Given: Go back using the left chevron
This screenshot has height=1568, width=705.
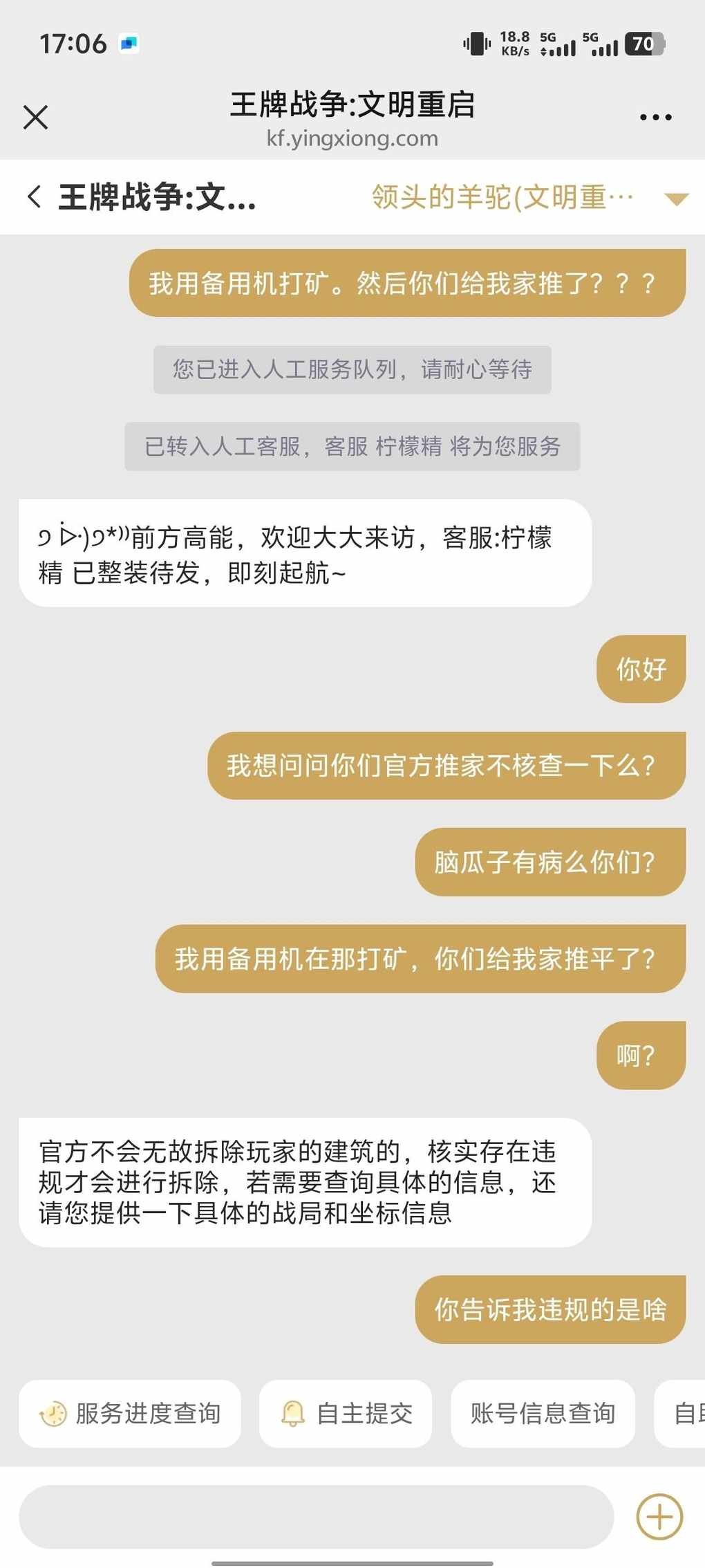Looking at the screenshot, I should (34, 197).
